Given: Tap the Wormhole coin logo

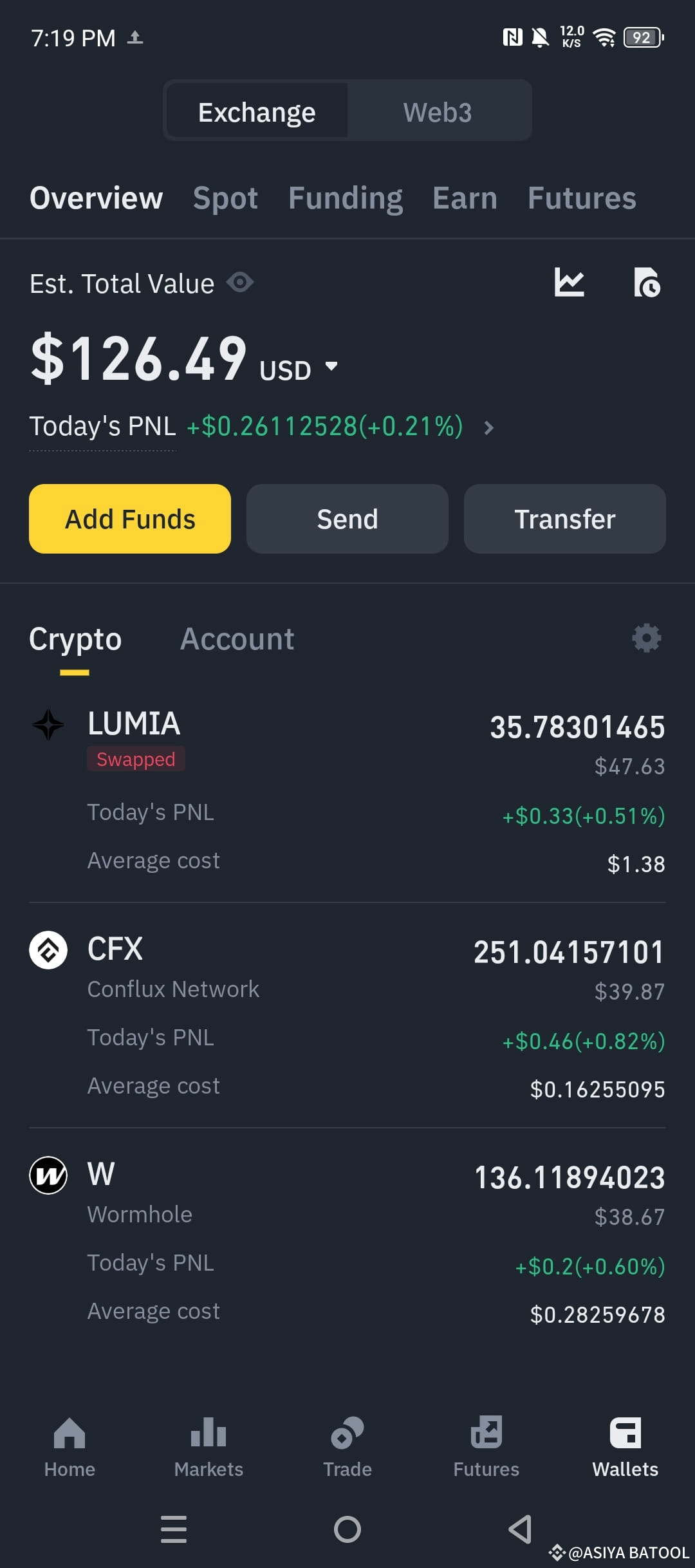Looking at the screenshot, I should [x=48, y=1174].
